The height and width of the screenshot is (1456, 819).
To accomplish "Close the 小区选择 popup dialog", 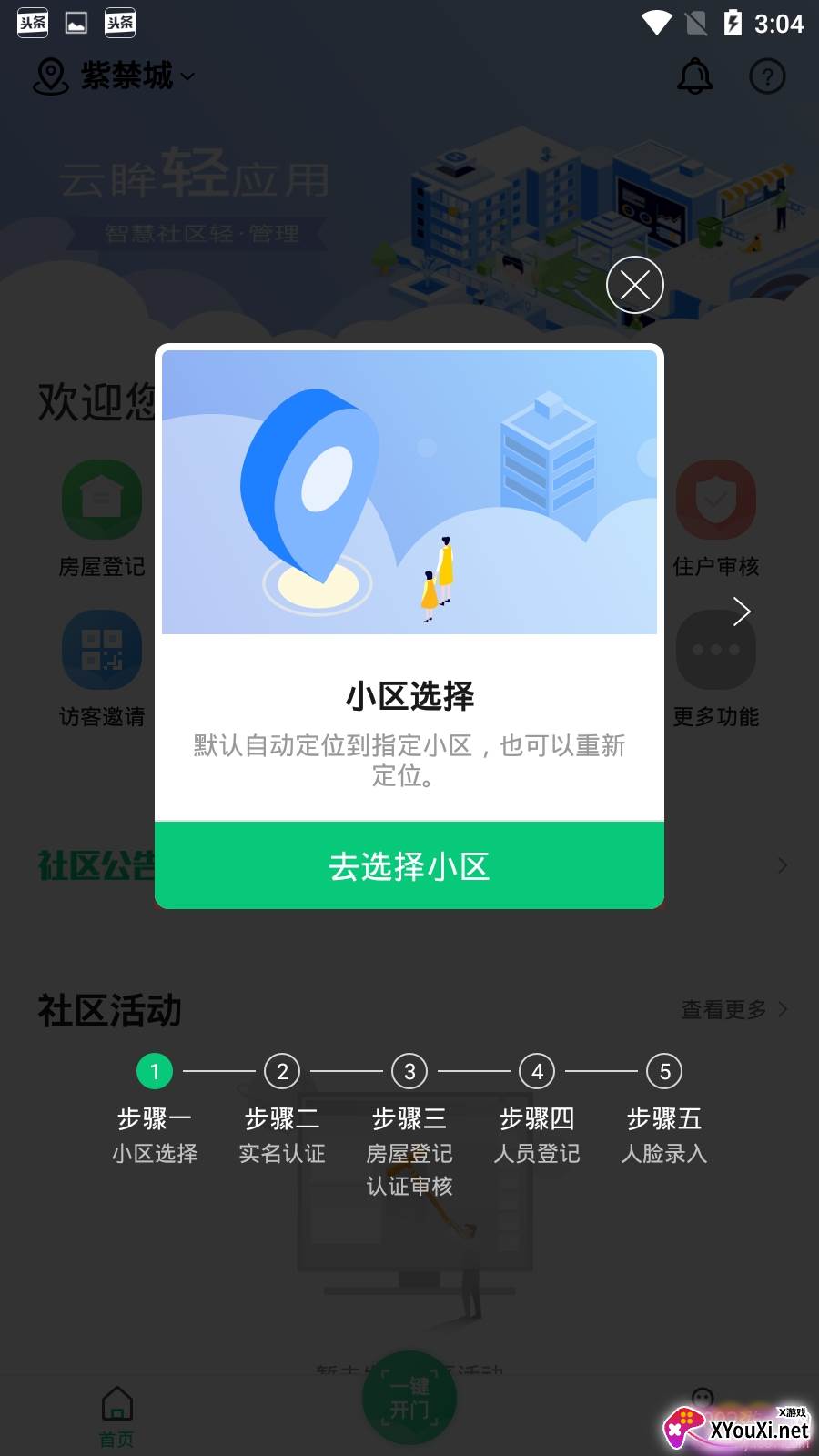I will point(634,285).
